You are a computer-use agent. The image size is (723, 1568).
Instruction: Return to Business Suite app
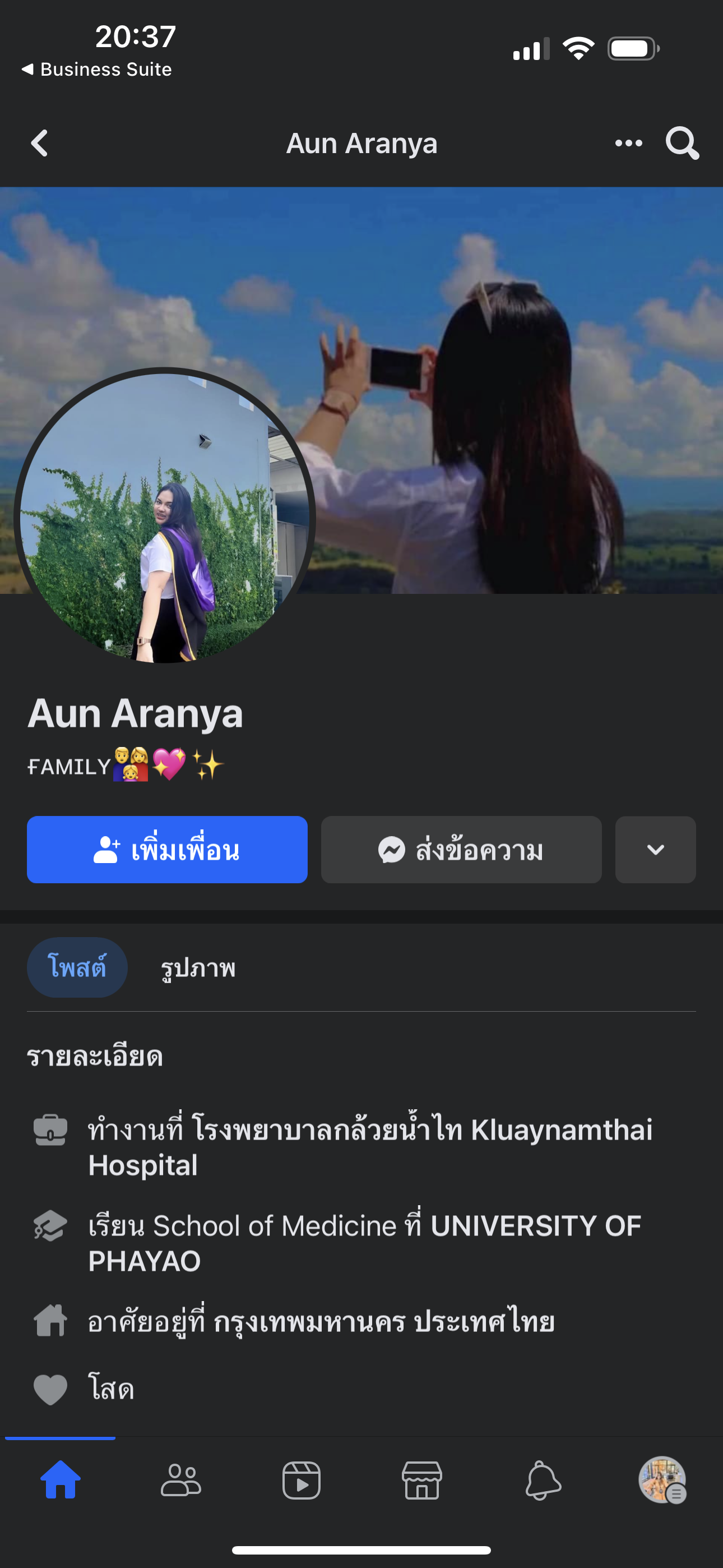tap(98, 70)
